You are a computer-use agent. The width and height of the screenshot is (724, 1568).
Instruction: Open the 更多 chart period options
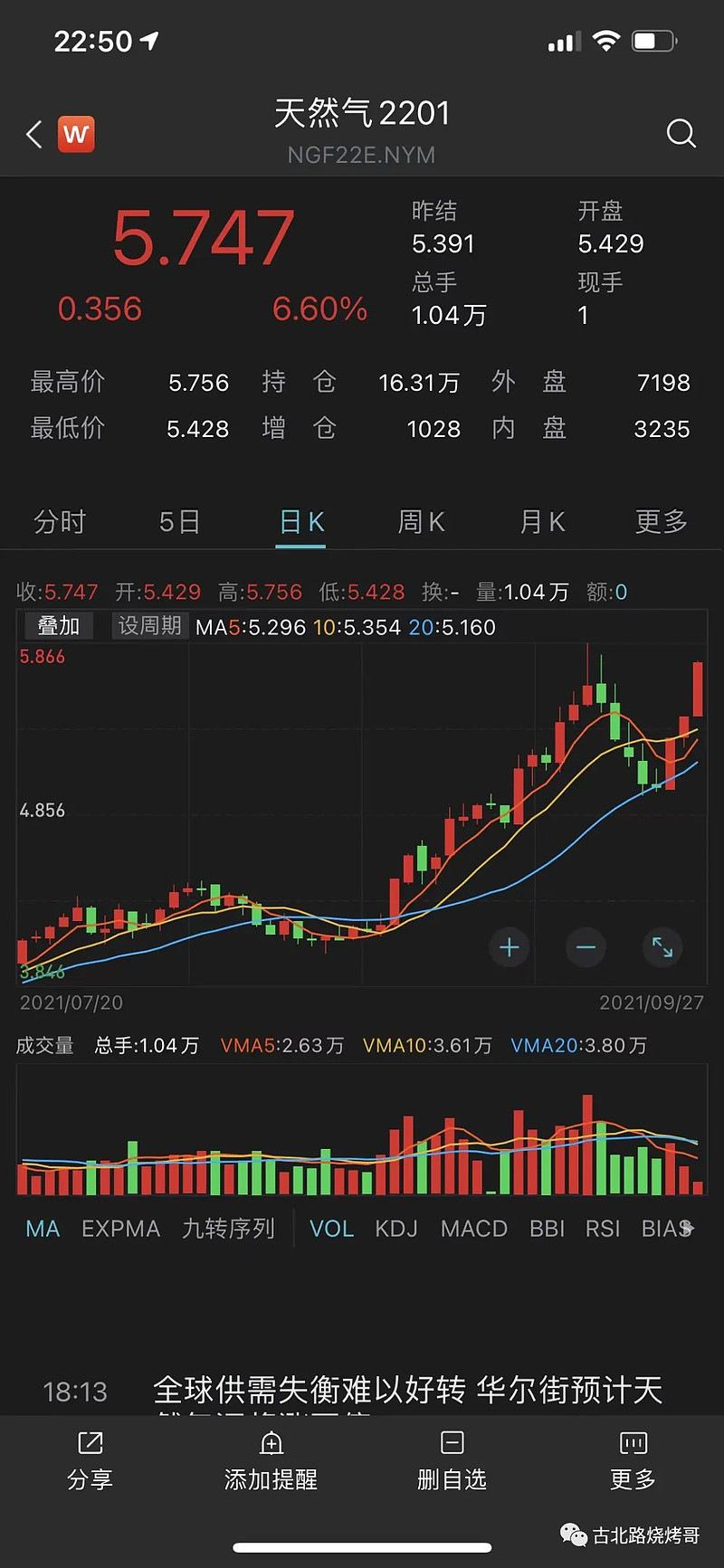tap(662, 522)
